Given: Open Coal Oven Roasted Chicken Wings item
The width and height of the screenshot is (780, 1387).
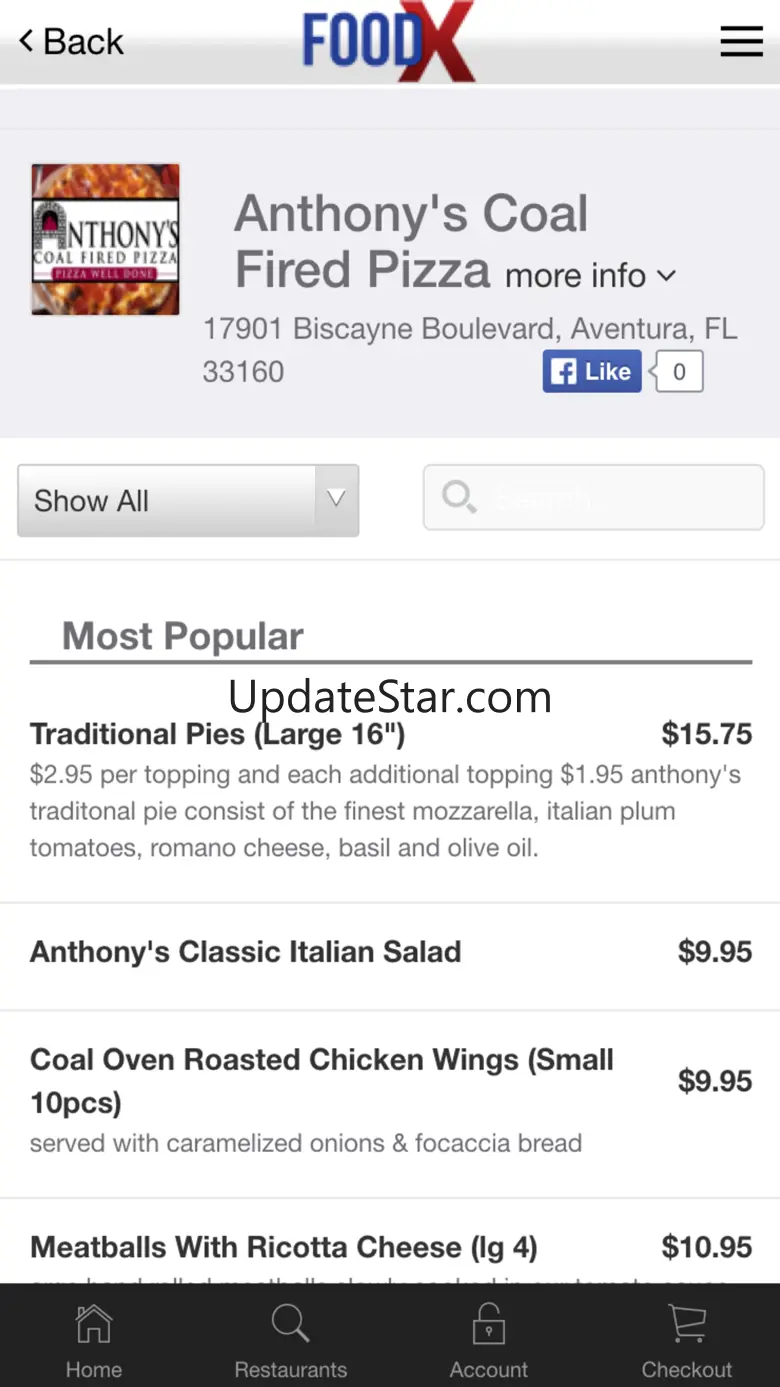Looking at the screenshot, I should click(x=390, y=1100).
